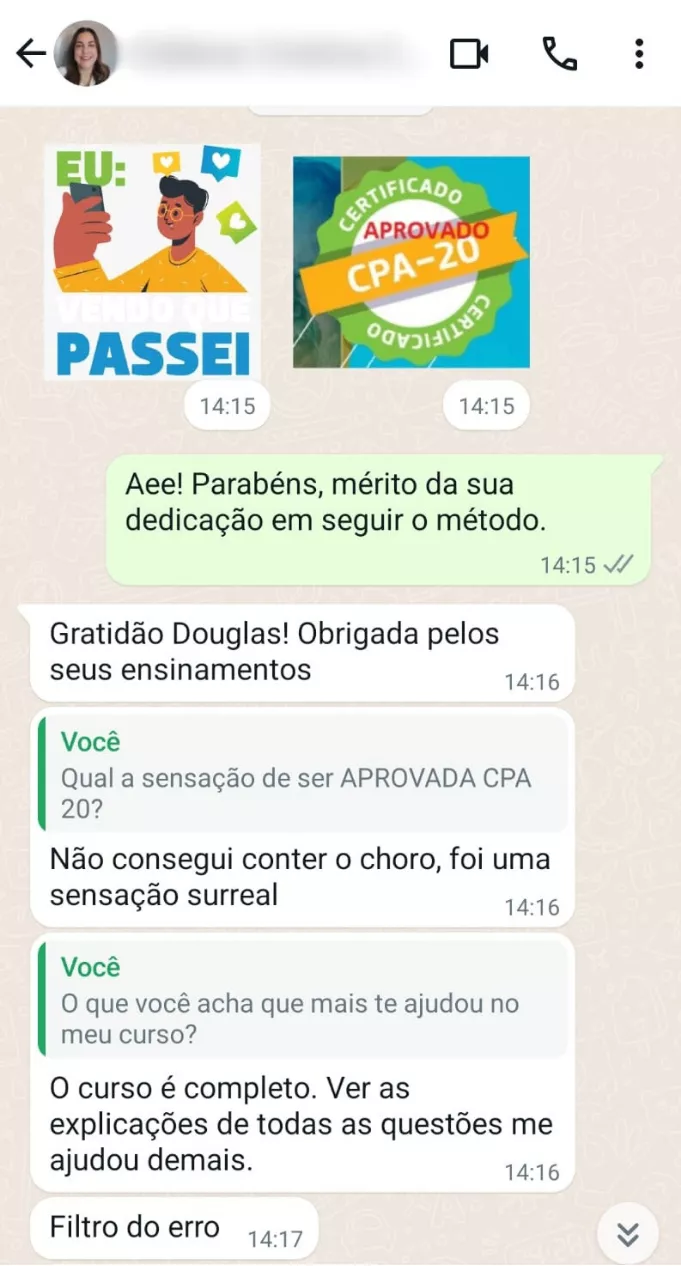
Task: Open the 'EU: vendo que passei' sticker
Action: point(152,261)
